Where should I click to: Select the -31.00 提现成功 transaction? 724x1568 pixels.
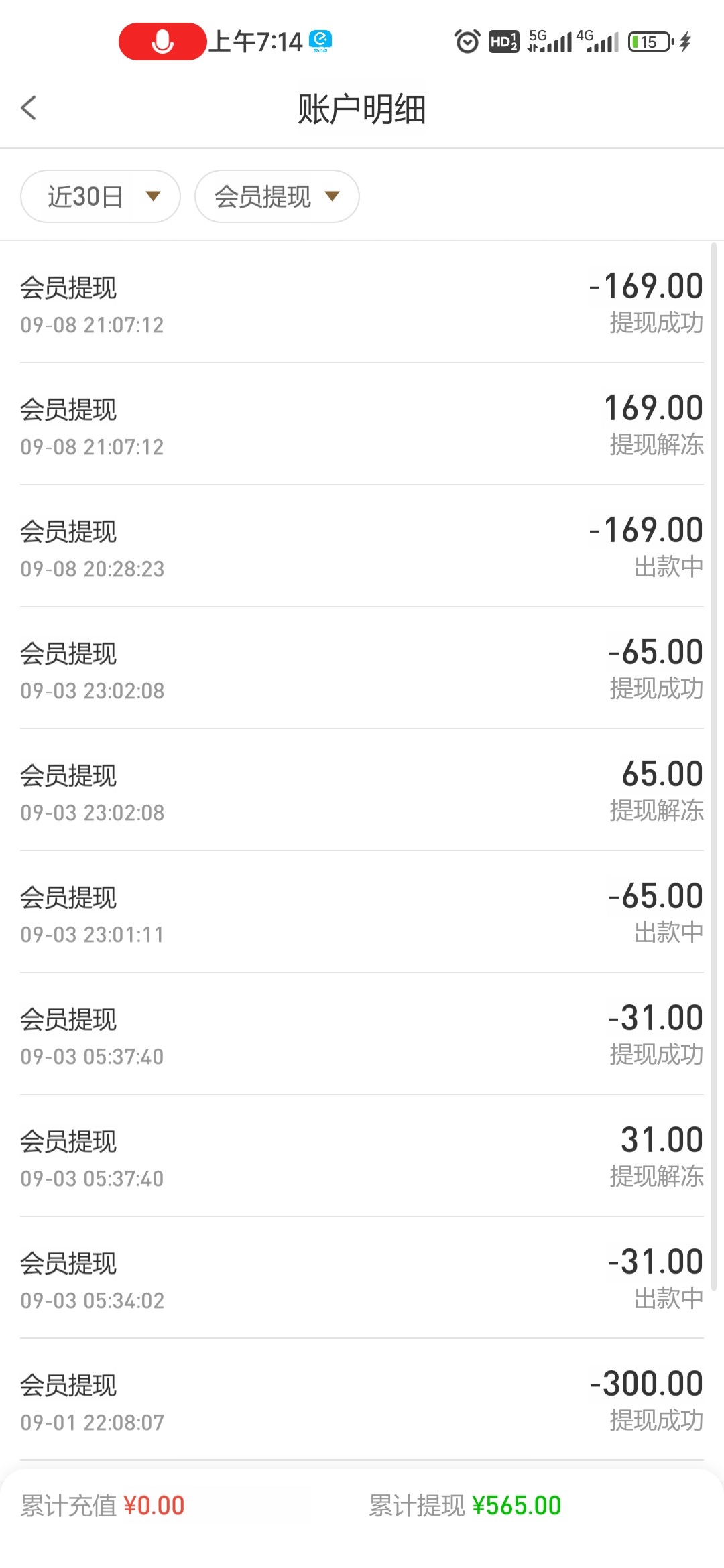[362, 1035]
